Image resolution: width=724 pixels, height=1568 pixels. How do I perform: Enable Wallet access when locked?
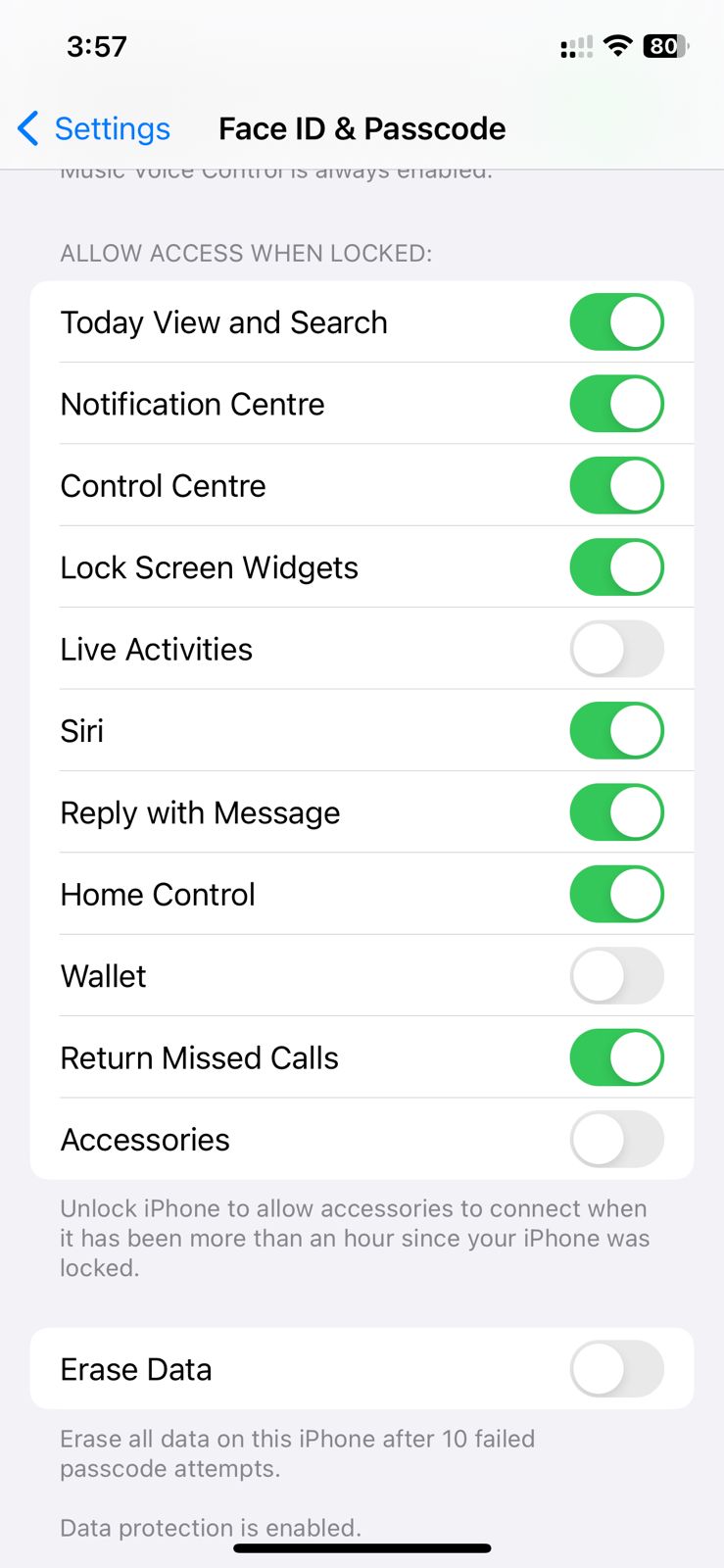coord(616,976)
